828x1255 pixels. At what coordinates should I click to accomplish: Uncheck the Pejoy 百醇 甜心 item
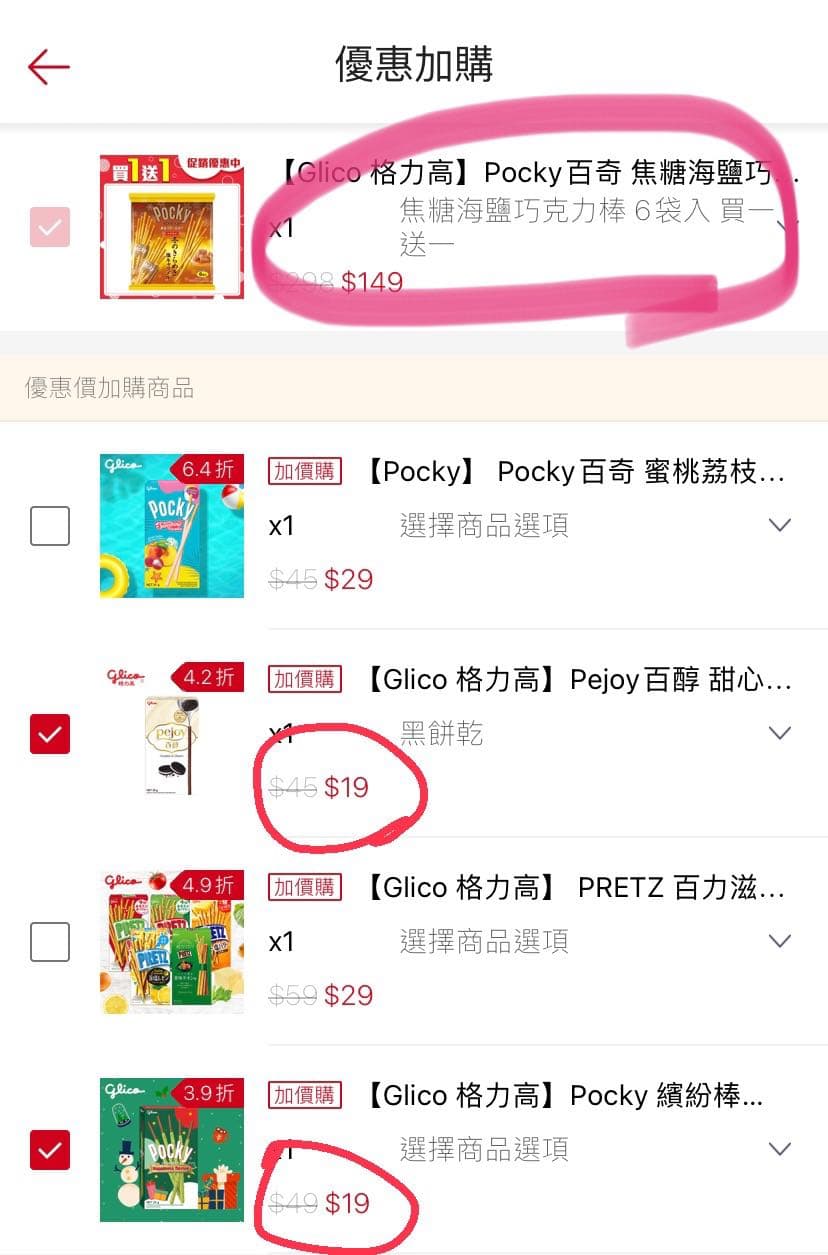click(x=50, y=733)
